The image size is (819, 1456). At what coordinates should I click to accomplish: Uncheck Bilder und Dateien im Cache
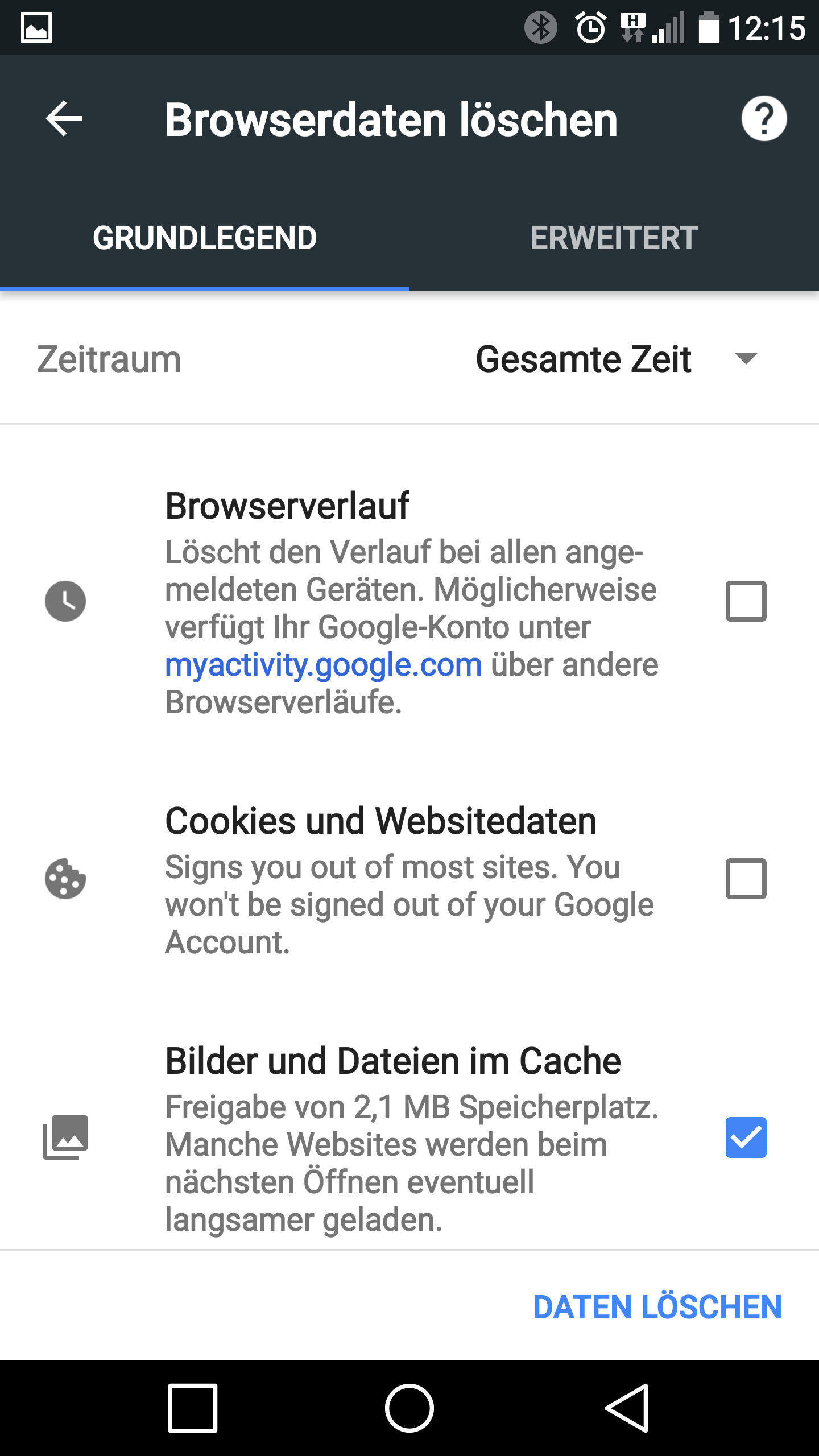[746, 1137]
